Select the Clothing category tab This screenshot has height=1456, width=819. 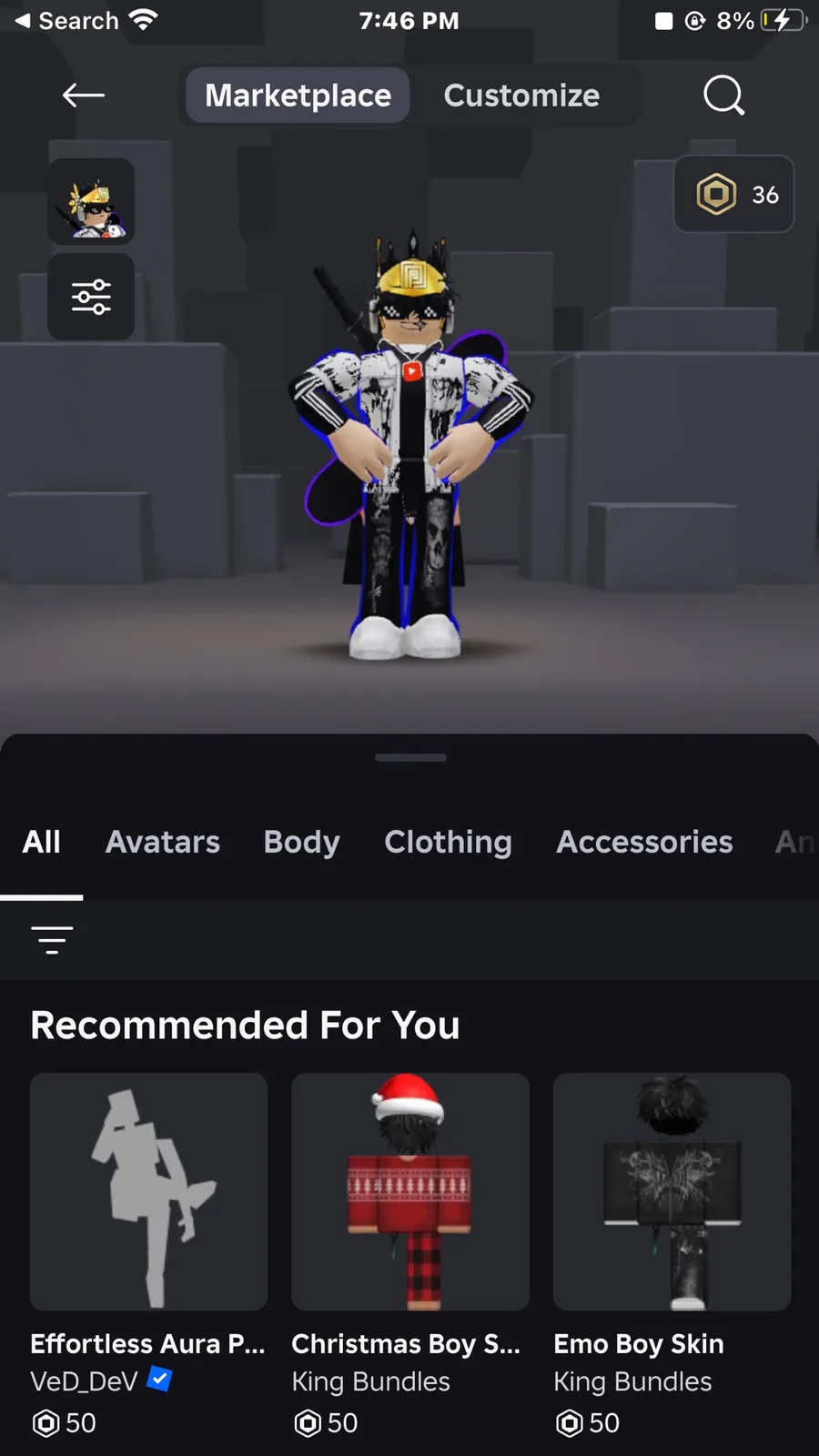[x=448, y=842]
